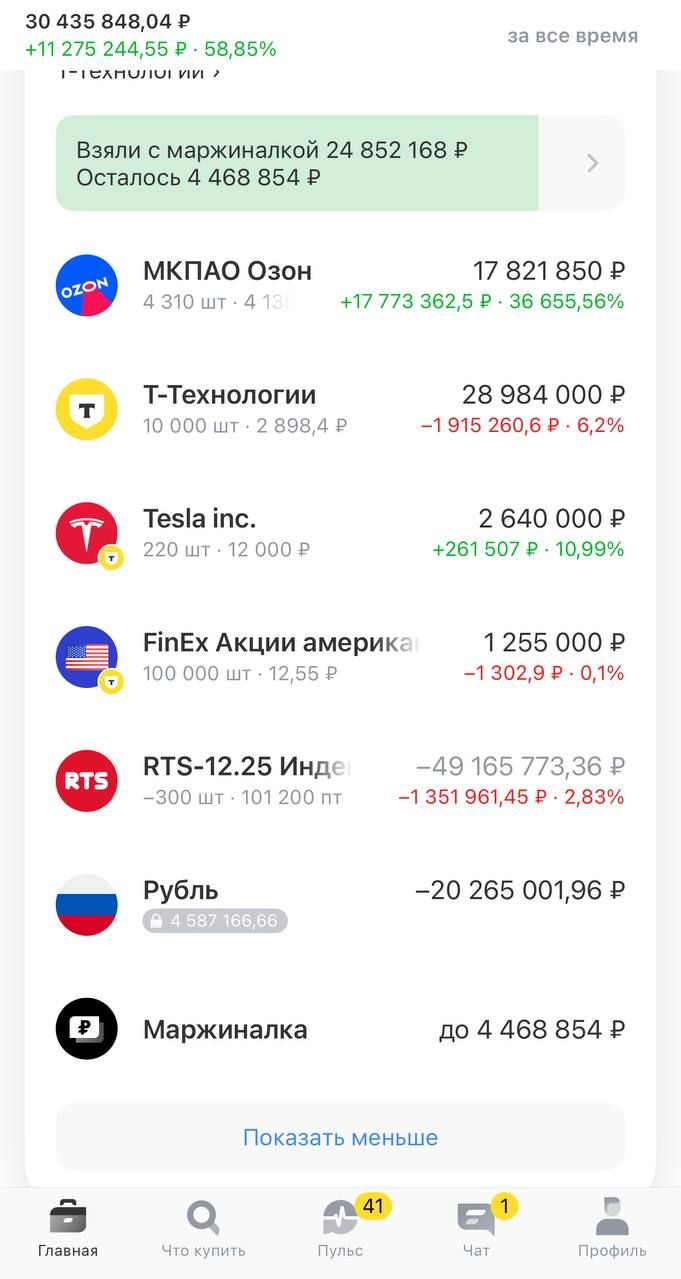Open the Маржиналка row

click(340, 1029)
